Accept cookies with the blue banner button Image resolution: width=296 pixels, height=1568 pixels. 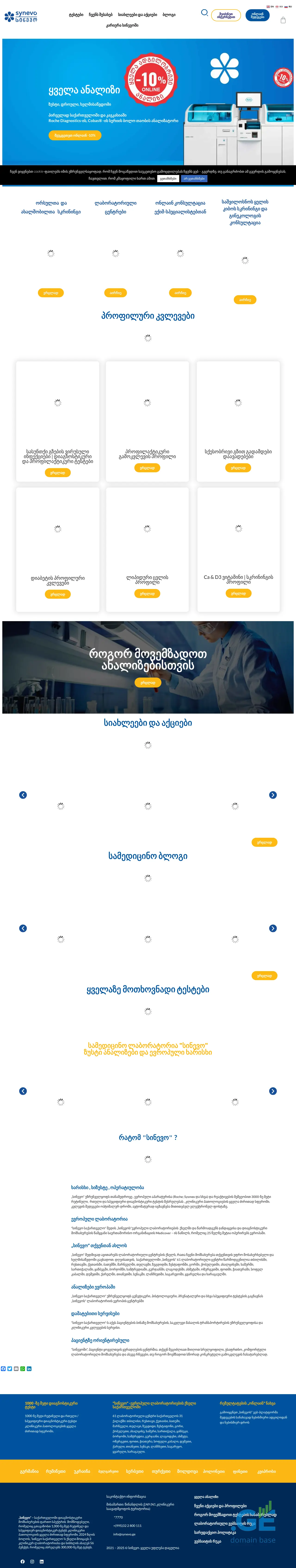point(194,178)
